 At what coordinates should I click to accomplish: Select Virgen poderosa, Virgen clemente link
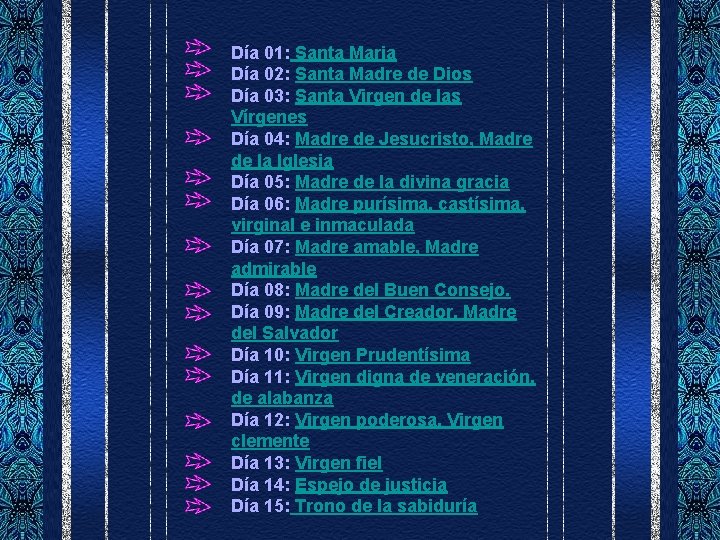coord(399,420)
